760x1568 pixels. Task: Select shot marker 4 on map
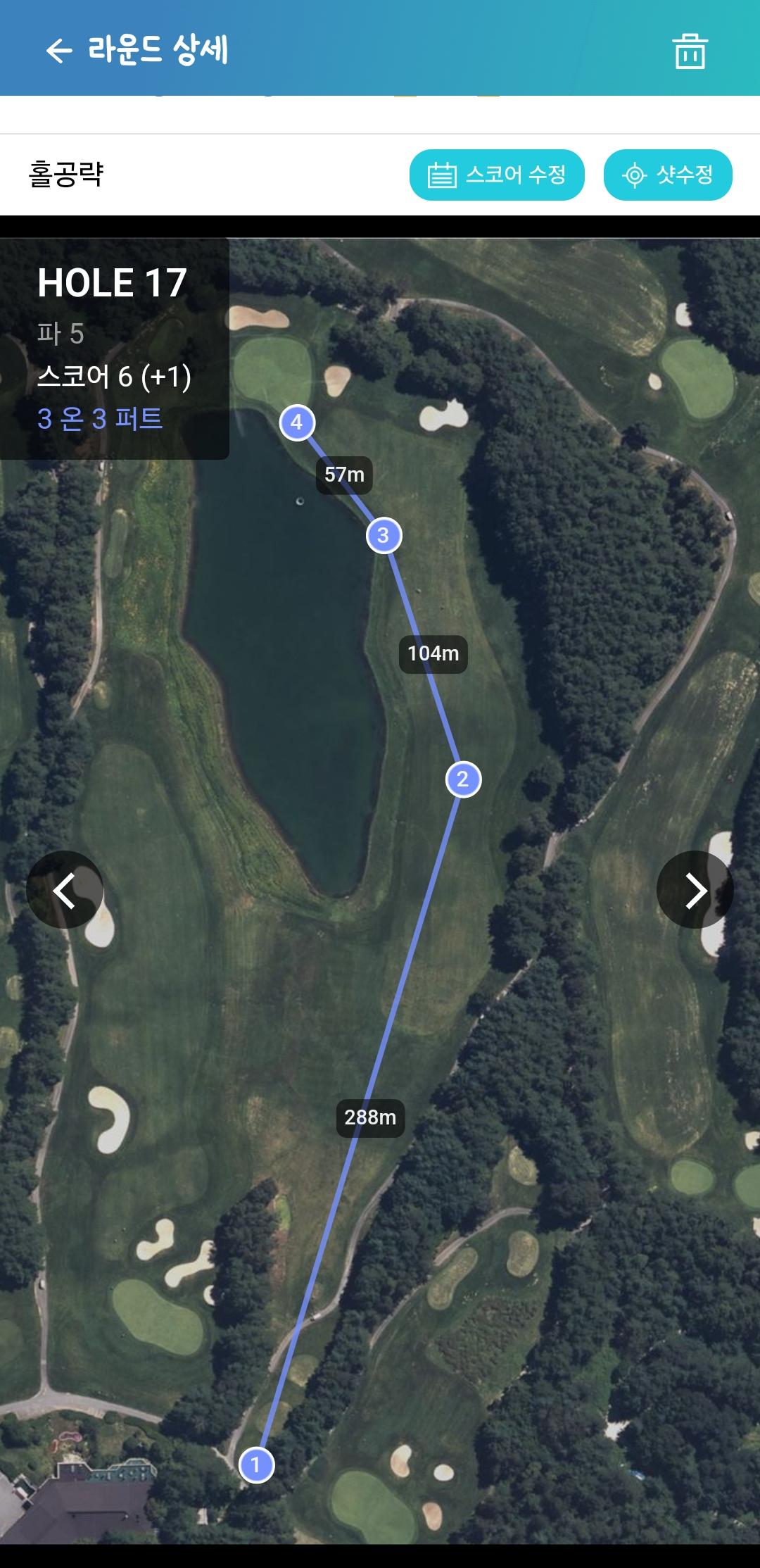297,422
